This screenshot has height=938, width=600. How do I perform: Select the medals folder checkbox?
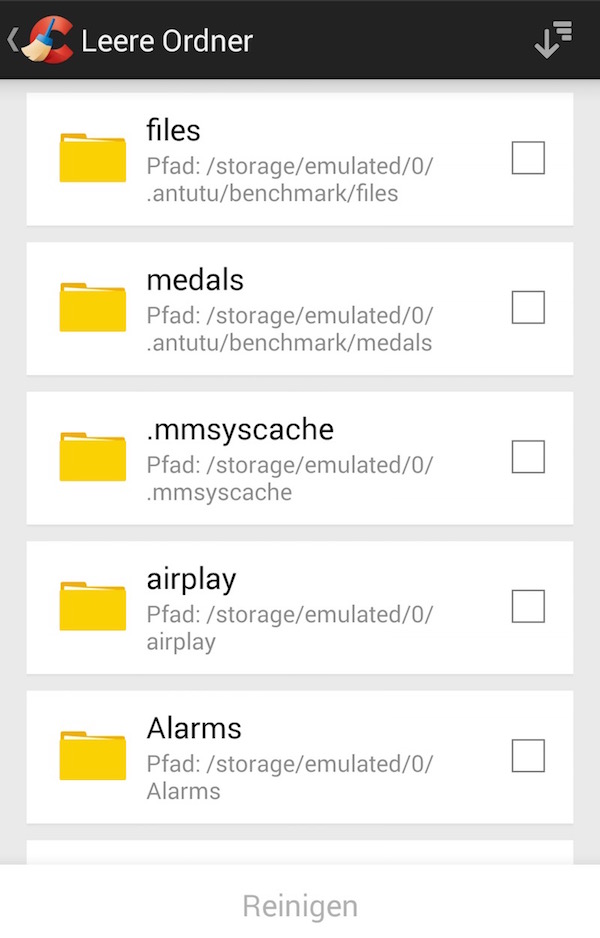pyautogui.click(x=528, y=308)
